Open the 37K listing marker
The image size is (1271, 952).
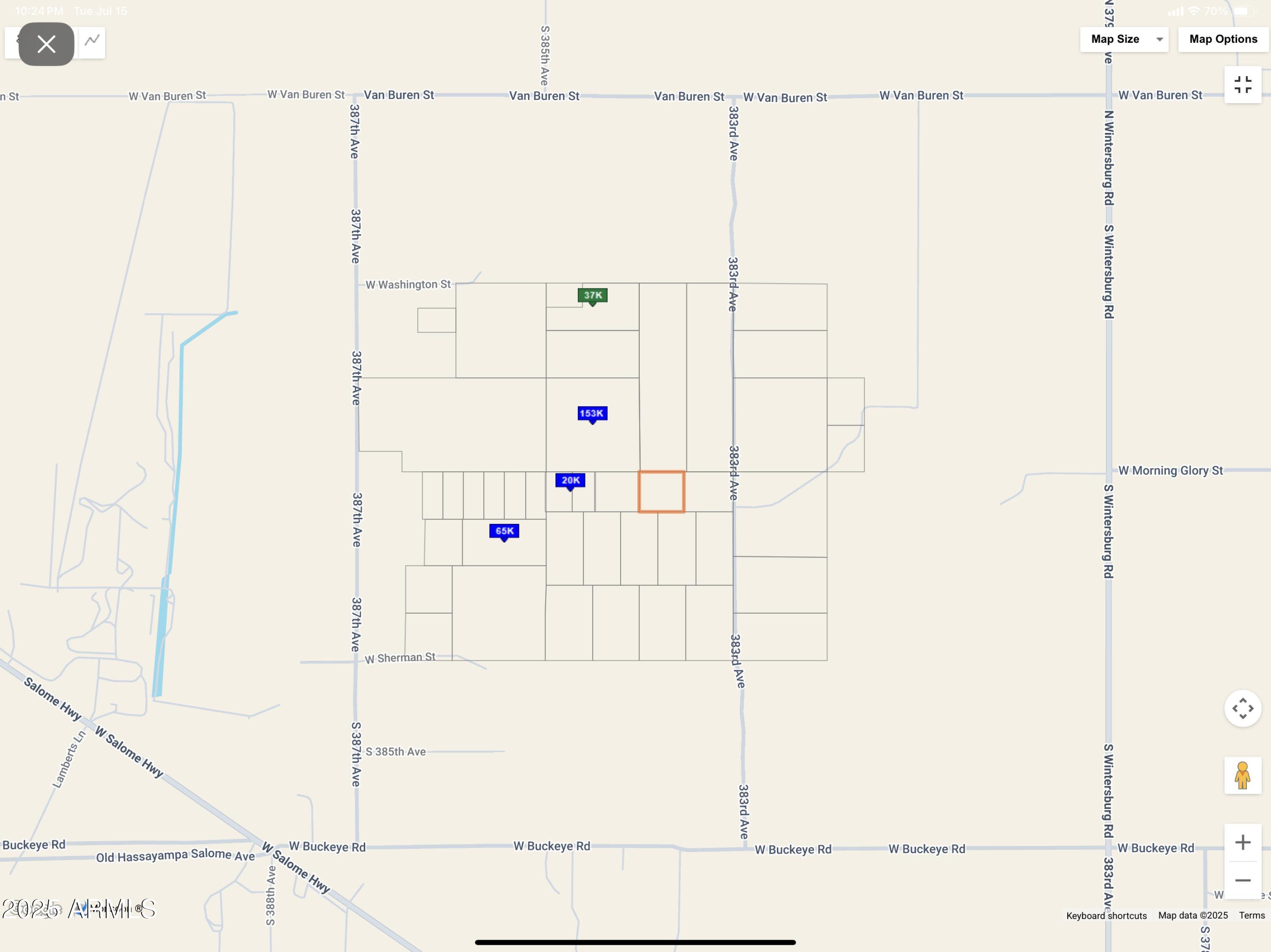click(592, 296)
